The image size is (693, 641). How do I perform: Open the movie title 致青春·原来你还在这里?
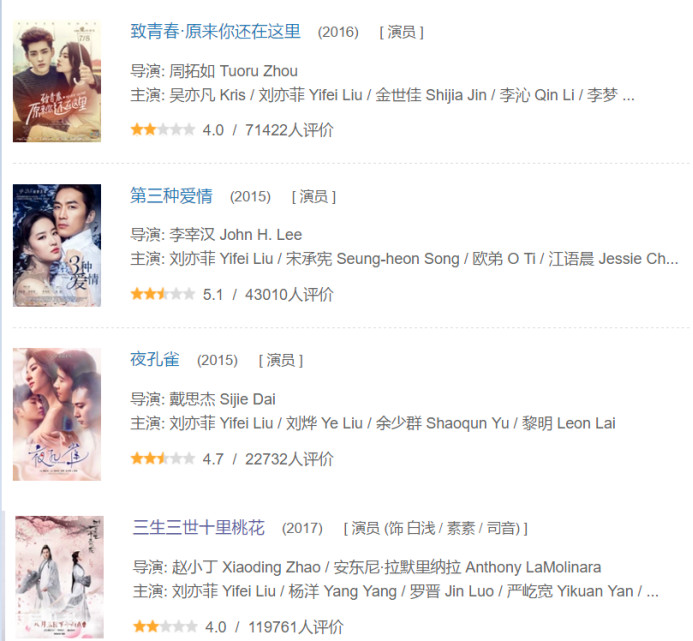coord(215,31)
